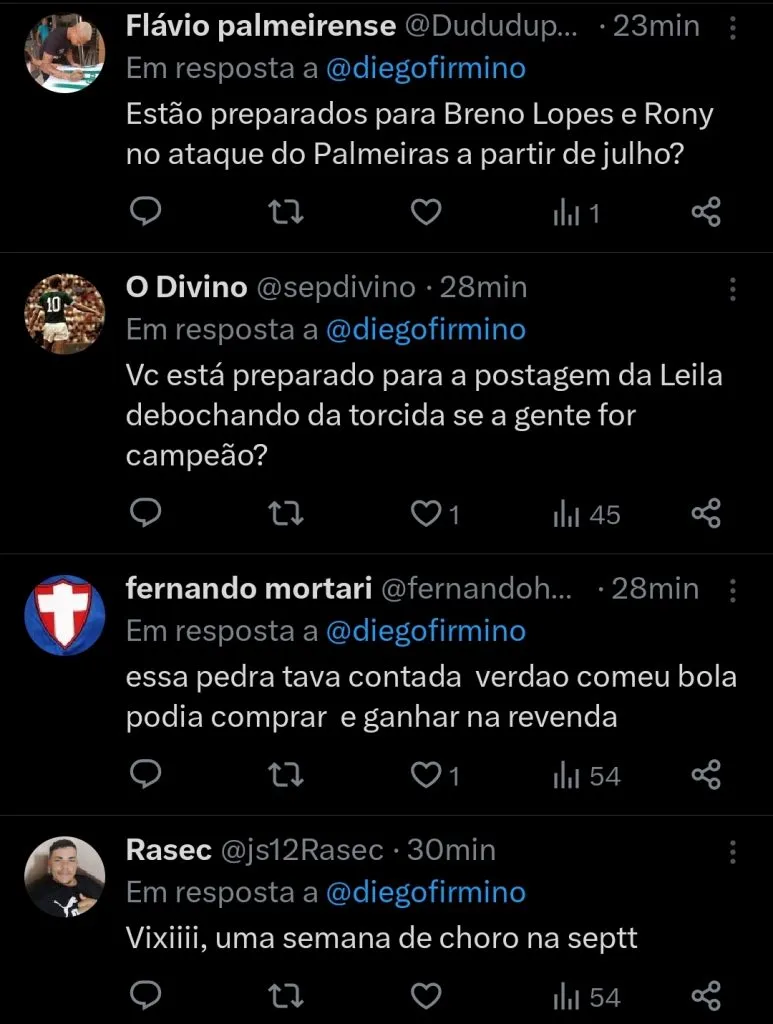Toggle the like on O Divino's reply
The height and width of the screenshot is (1024, 773).
(426, 513)
